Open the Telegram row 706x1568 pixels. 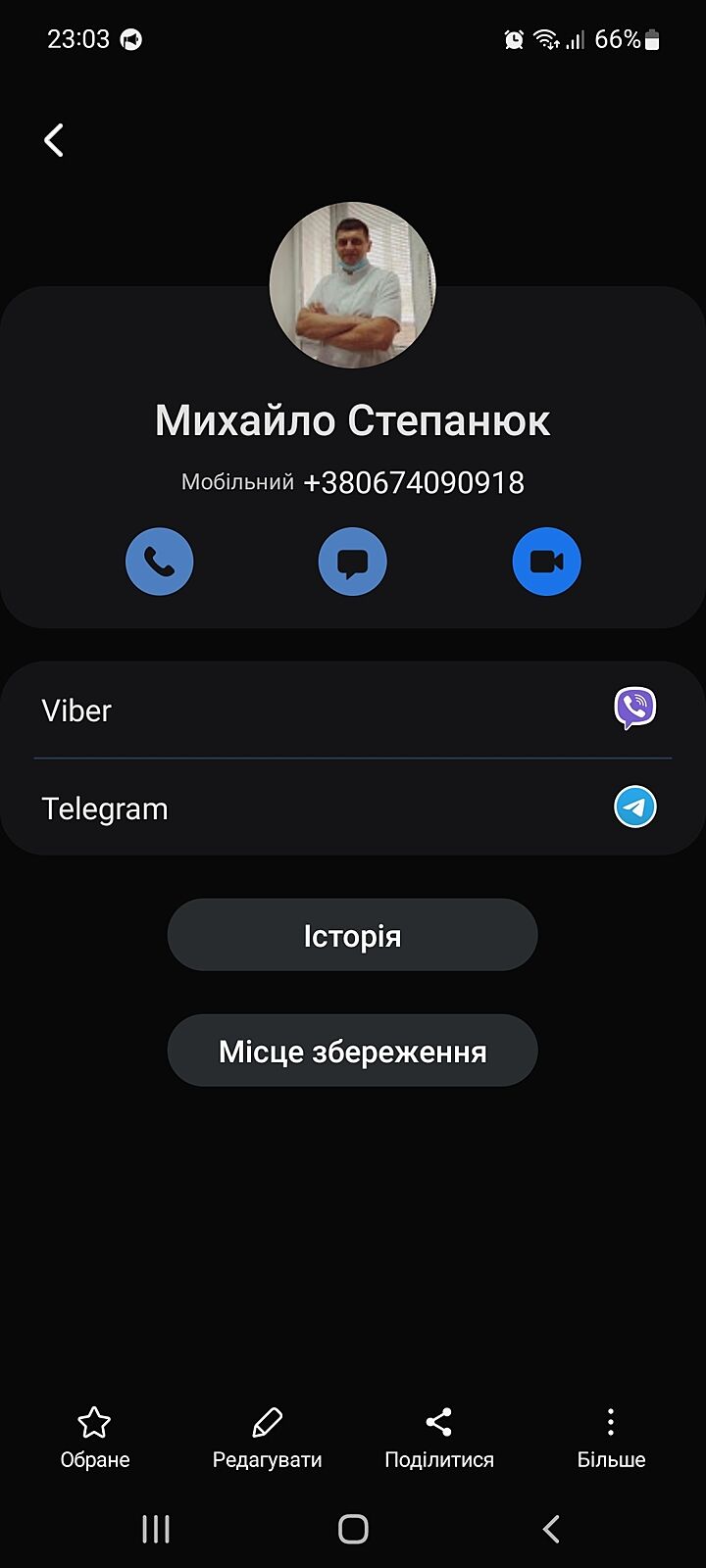click(352, 808)
